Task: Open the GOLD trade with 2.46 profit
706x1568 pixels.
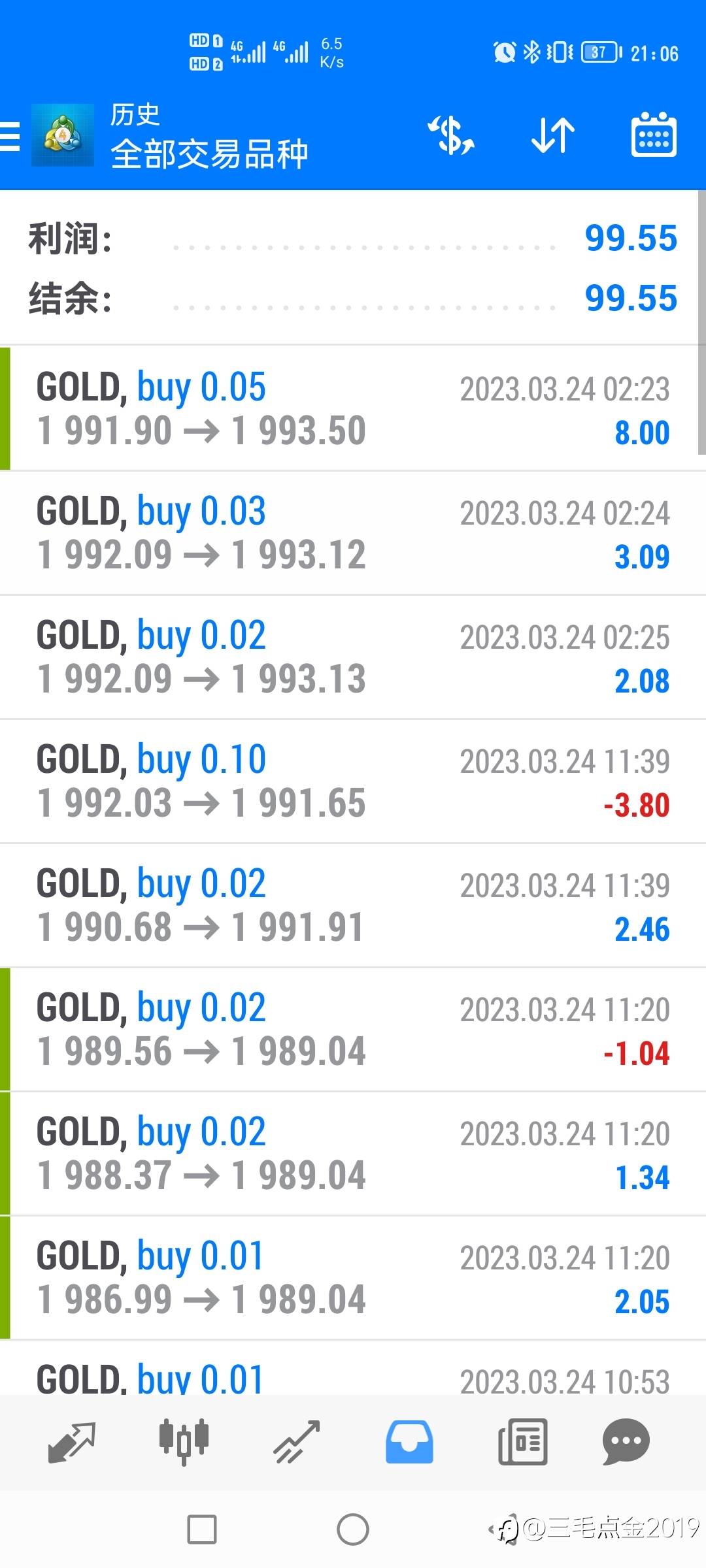Action: (353, 905)
